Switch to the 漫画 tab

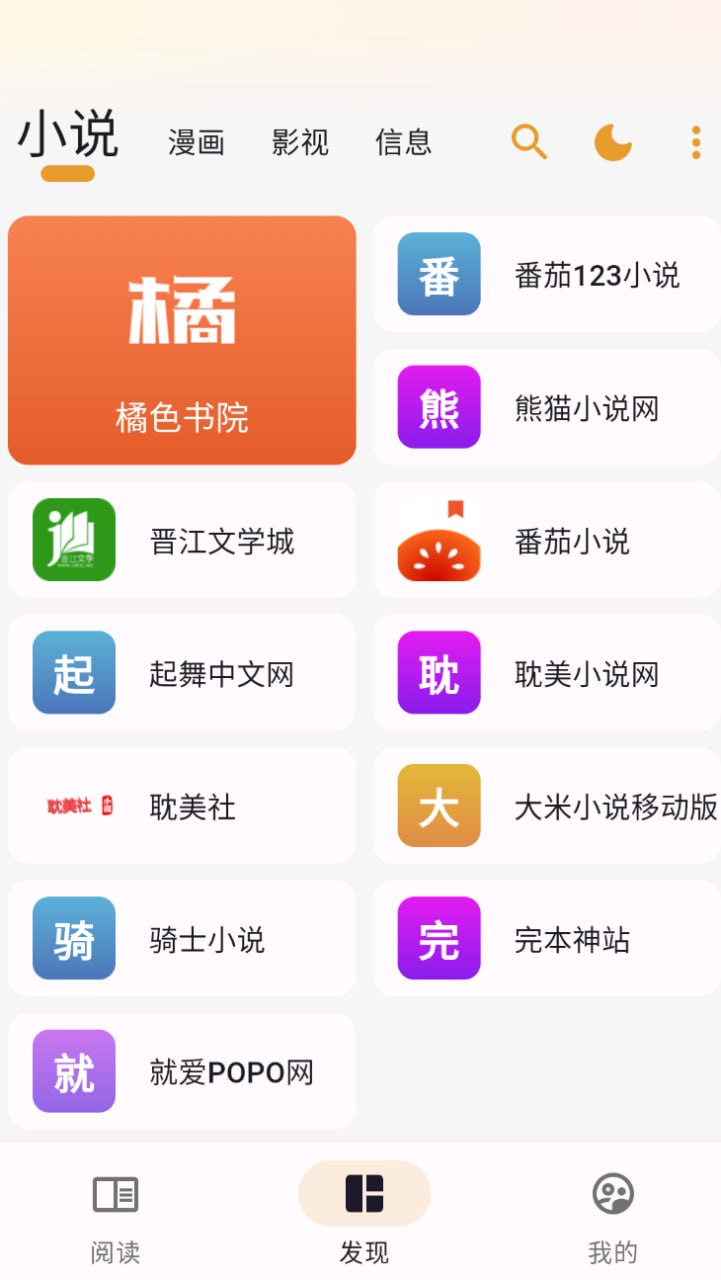196,142
